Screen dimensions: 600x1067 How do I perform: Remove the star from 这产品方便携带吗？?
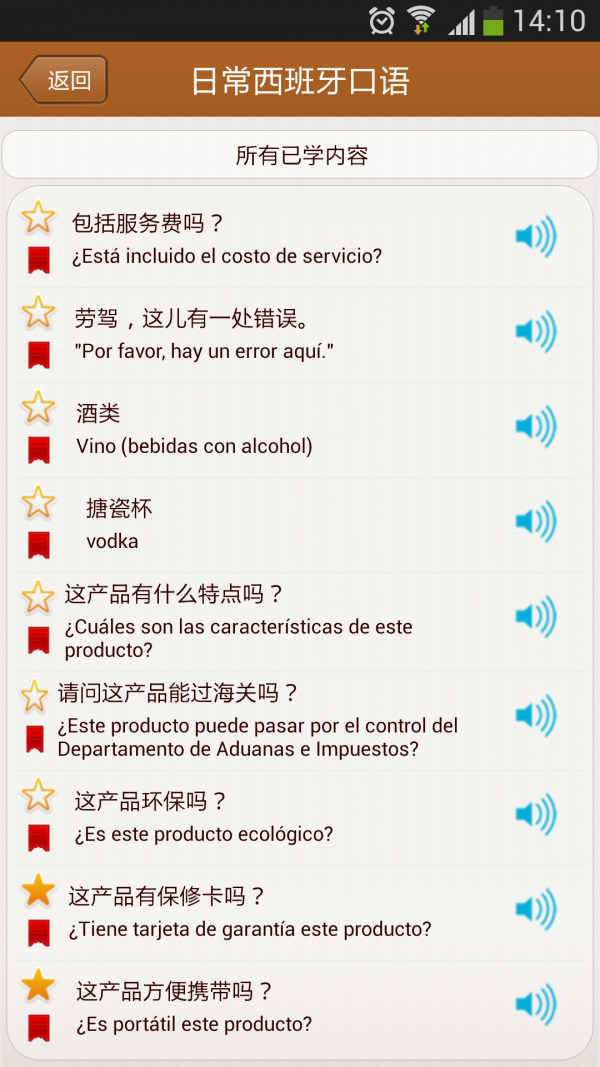coord(38,985)
